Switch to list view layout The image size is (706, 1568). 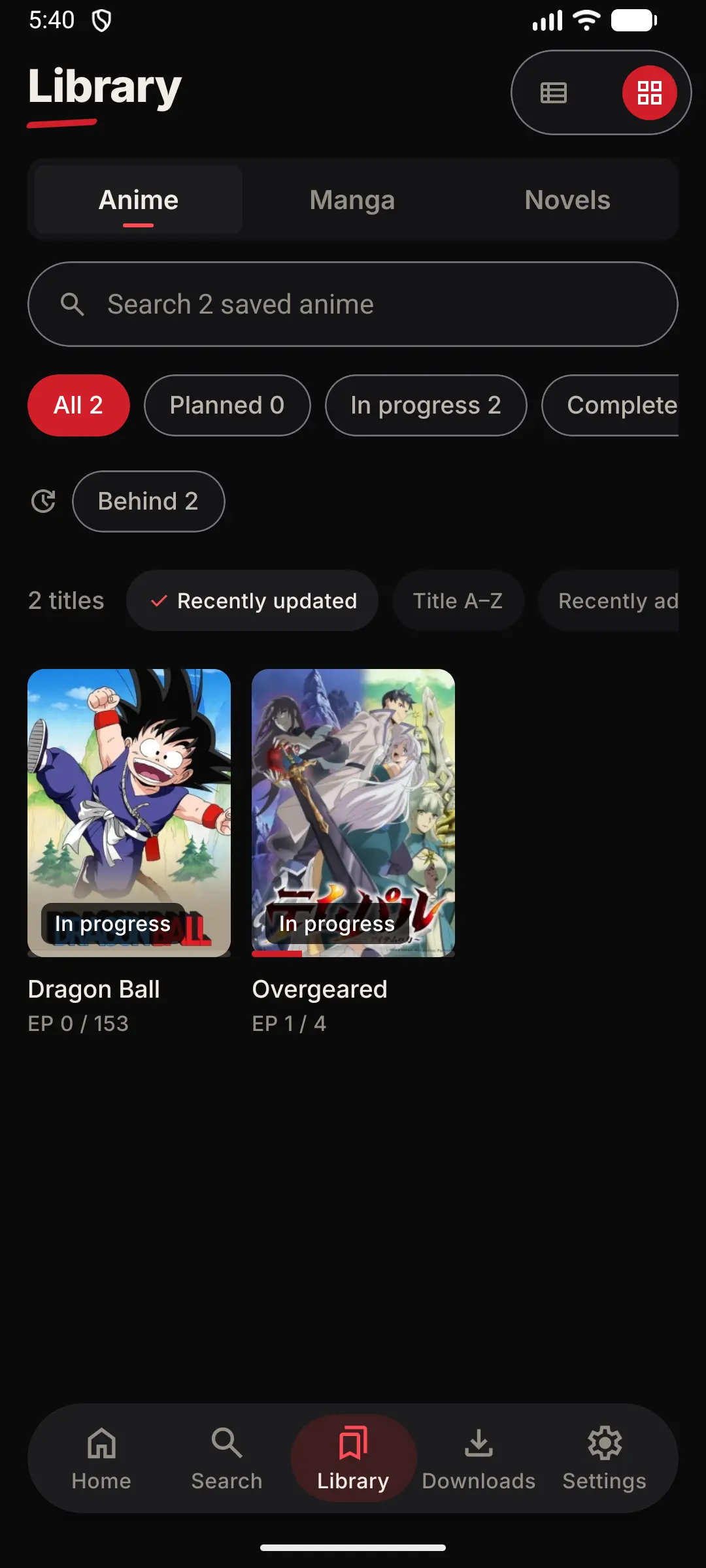(x=554, y=93)
